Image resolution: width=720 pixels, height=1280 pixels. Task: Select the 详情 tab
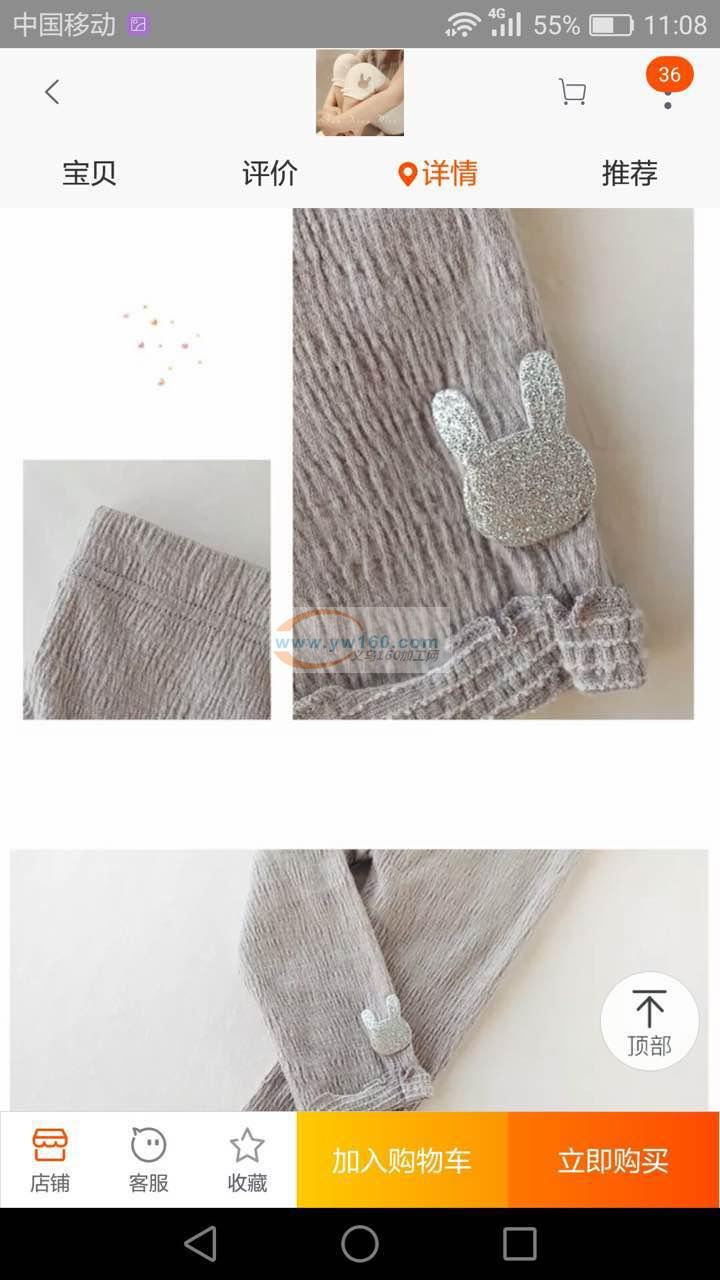click(438, 173)
